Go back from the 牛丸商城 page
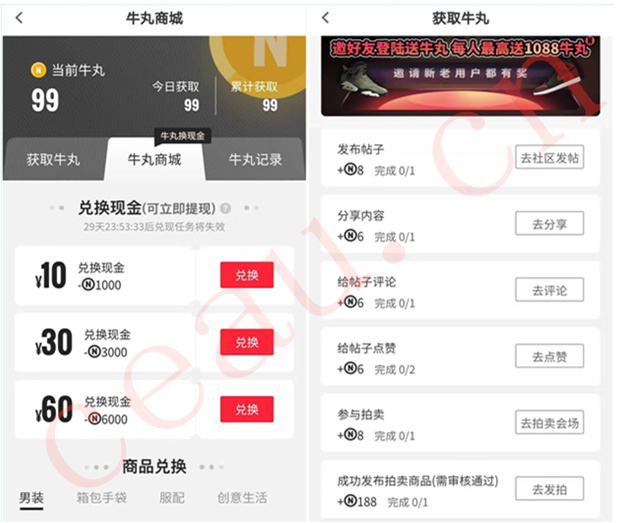Viewport: 618px width, 523px height. [x=20, y=18]
